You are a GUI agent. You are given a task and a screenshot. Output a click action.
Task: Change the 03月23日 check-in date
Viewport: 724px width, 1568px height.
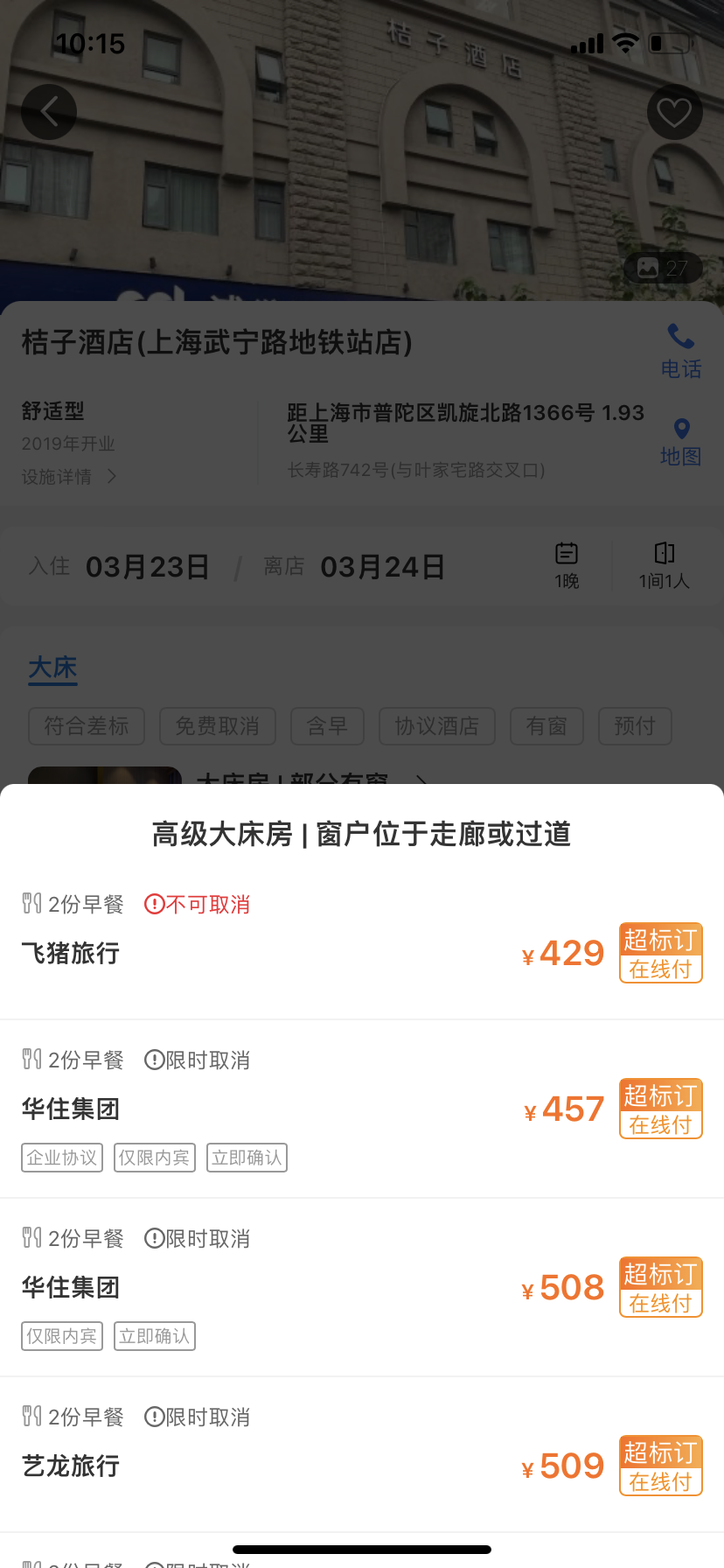pyautogui.click(x=147, y=567)
